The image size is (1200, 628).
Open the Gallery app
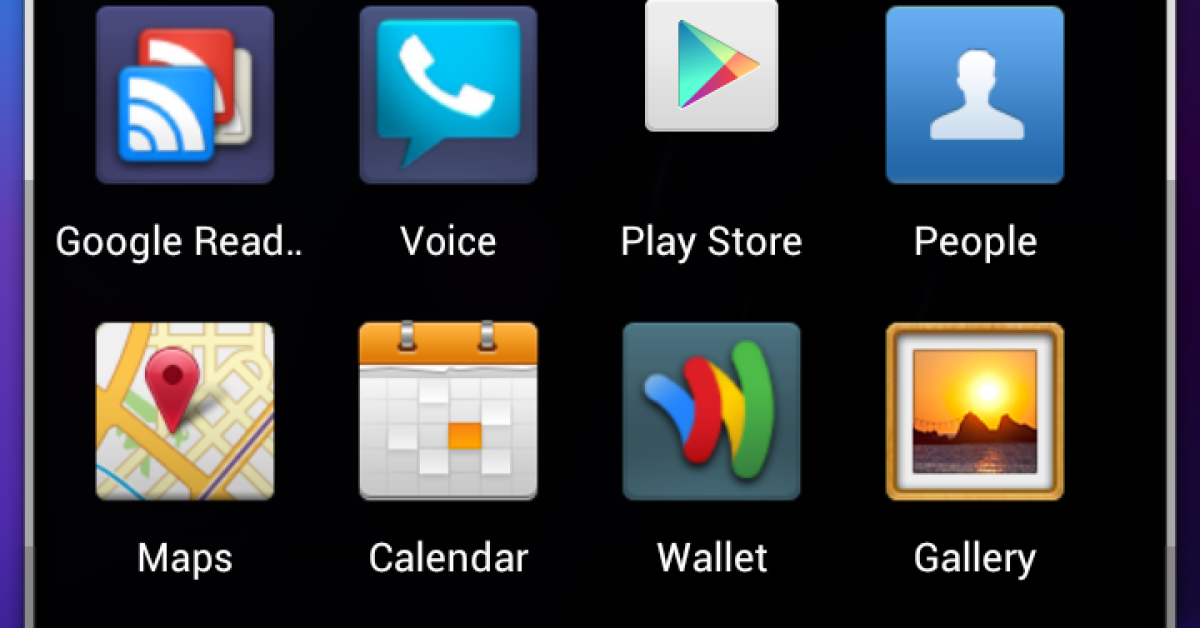975,411
